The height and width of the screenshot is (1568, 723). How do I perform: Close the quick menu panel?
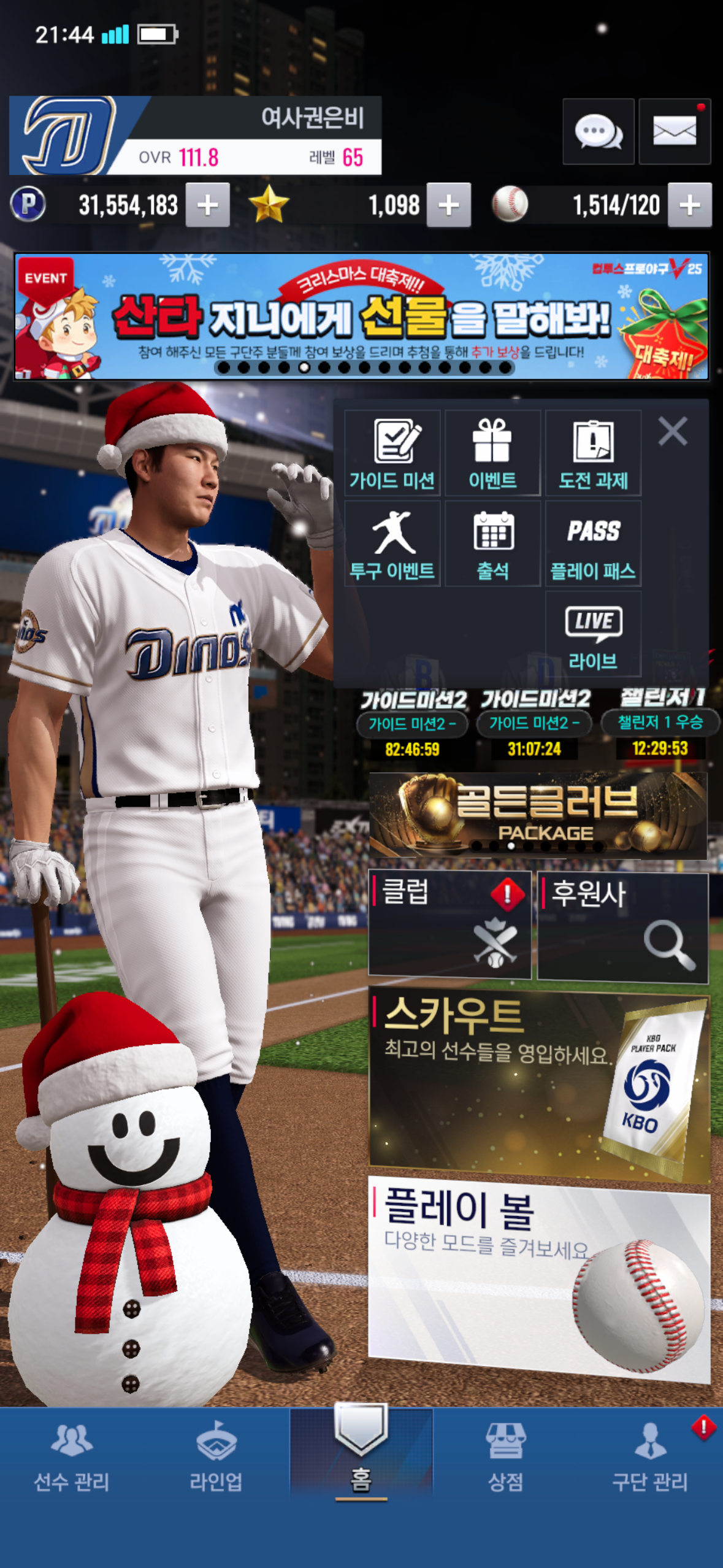click(x=673, y=431)
